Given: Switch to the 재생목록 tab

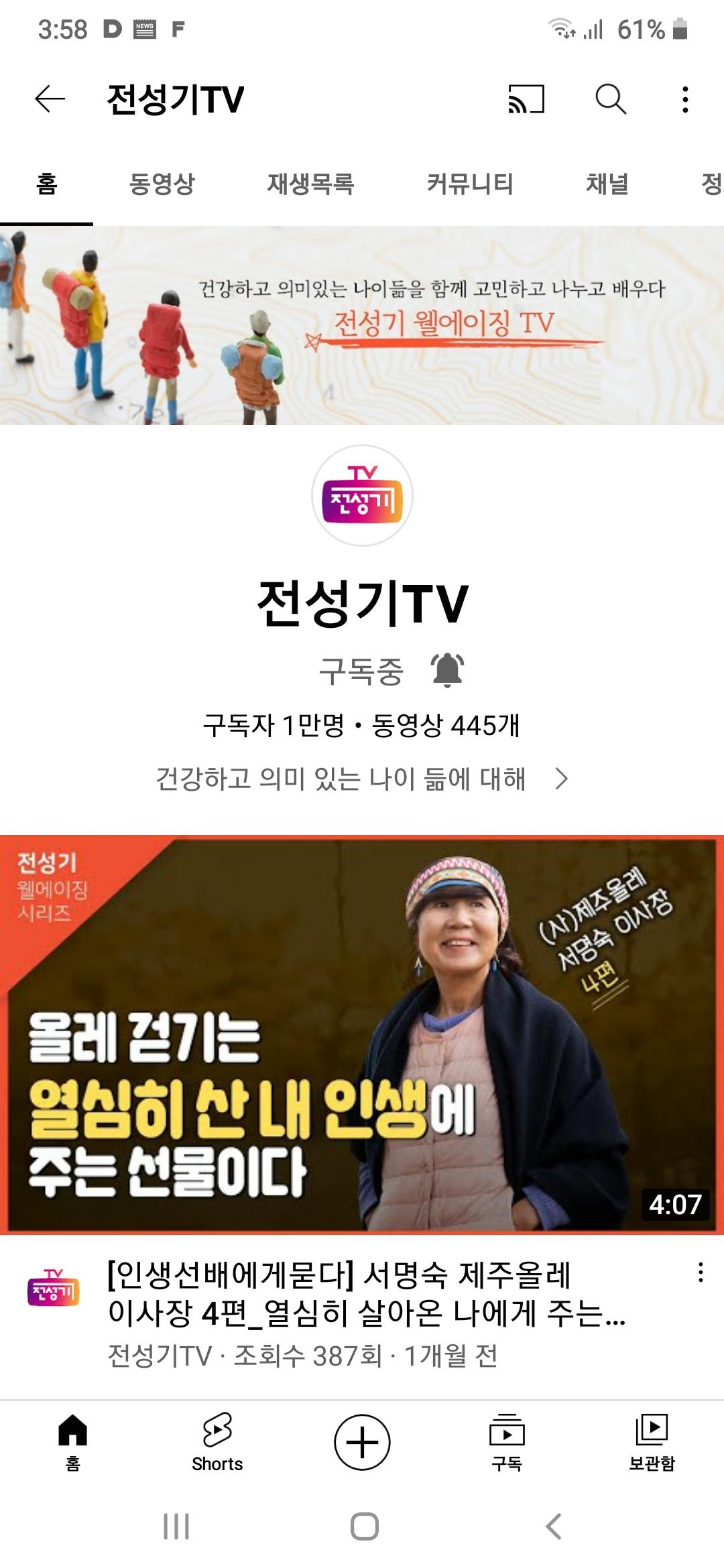Looking at the screenshot, I should (x=310, y=184).
